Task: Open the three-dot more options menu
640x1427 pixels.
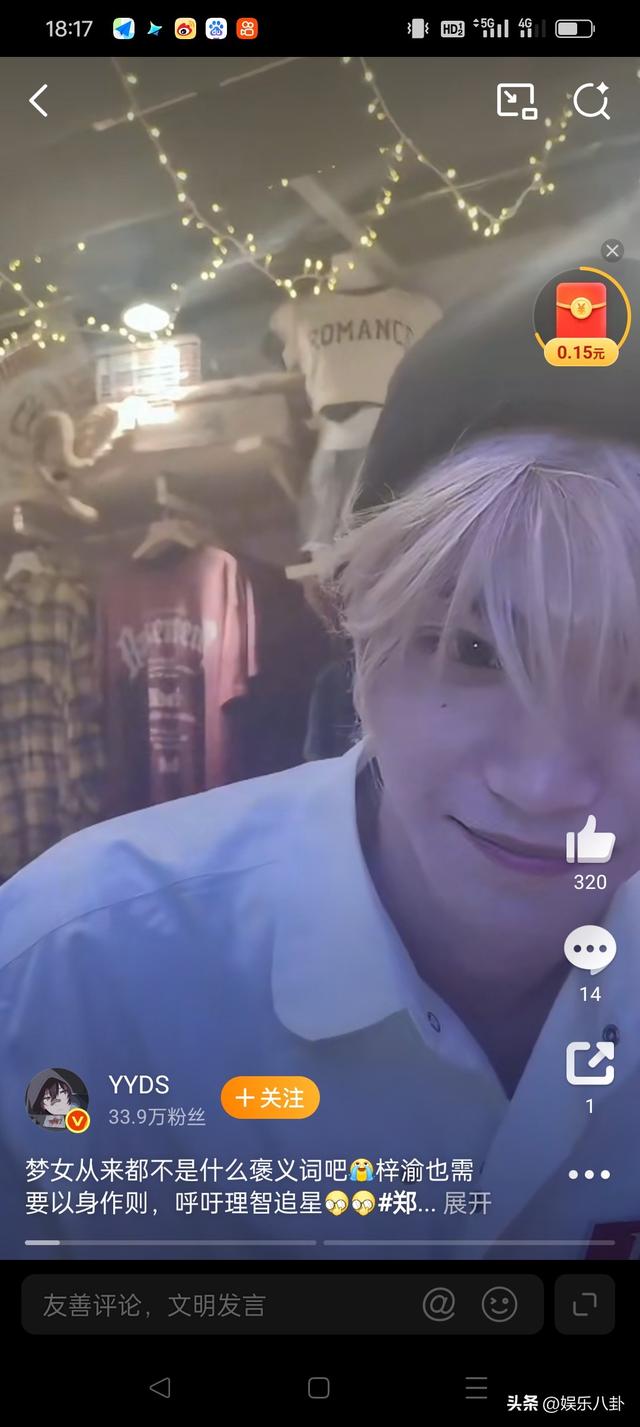Action: 590,1175
